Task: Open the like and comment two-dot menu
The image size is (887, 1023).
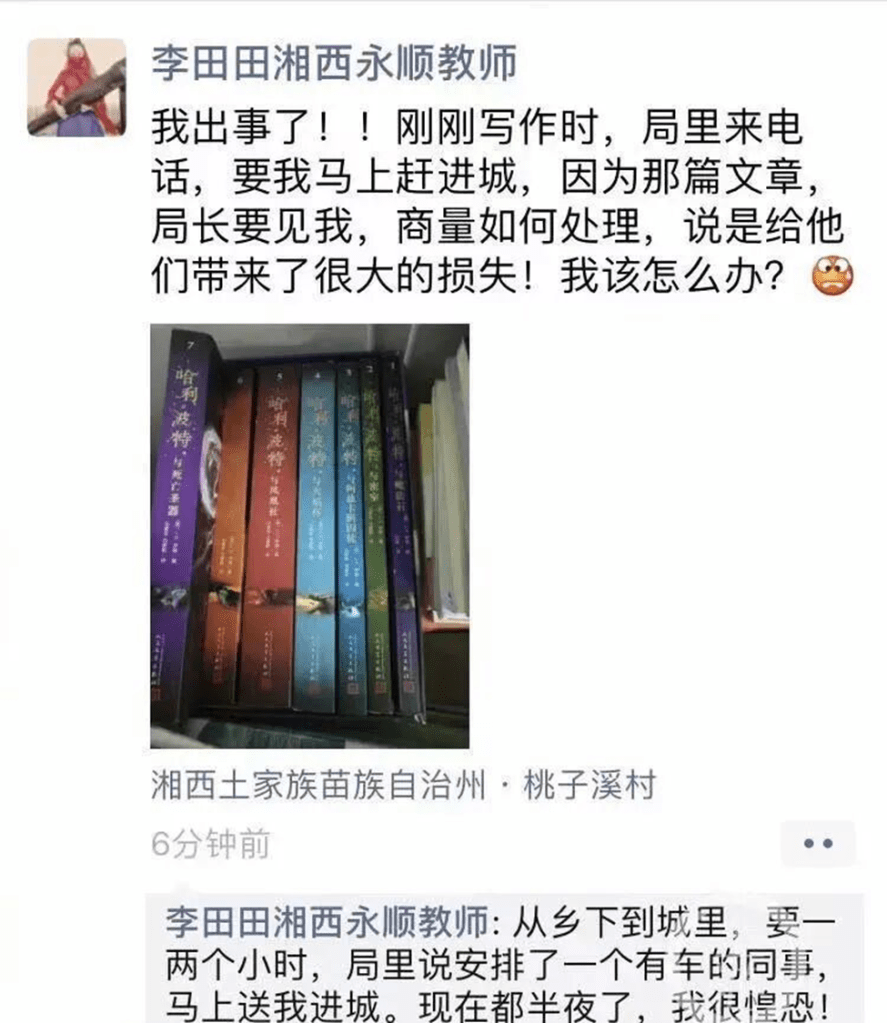Action: (x=818, y=844)
